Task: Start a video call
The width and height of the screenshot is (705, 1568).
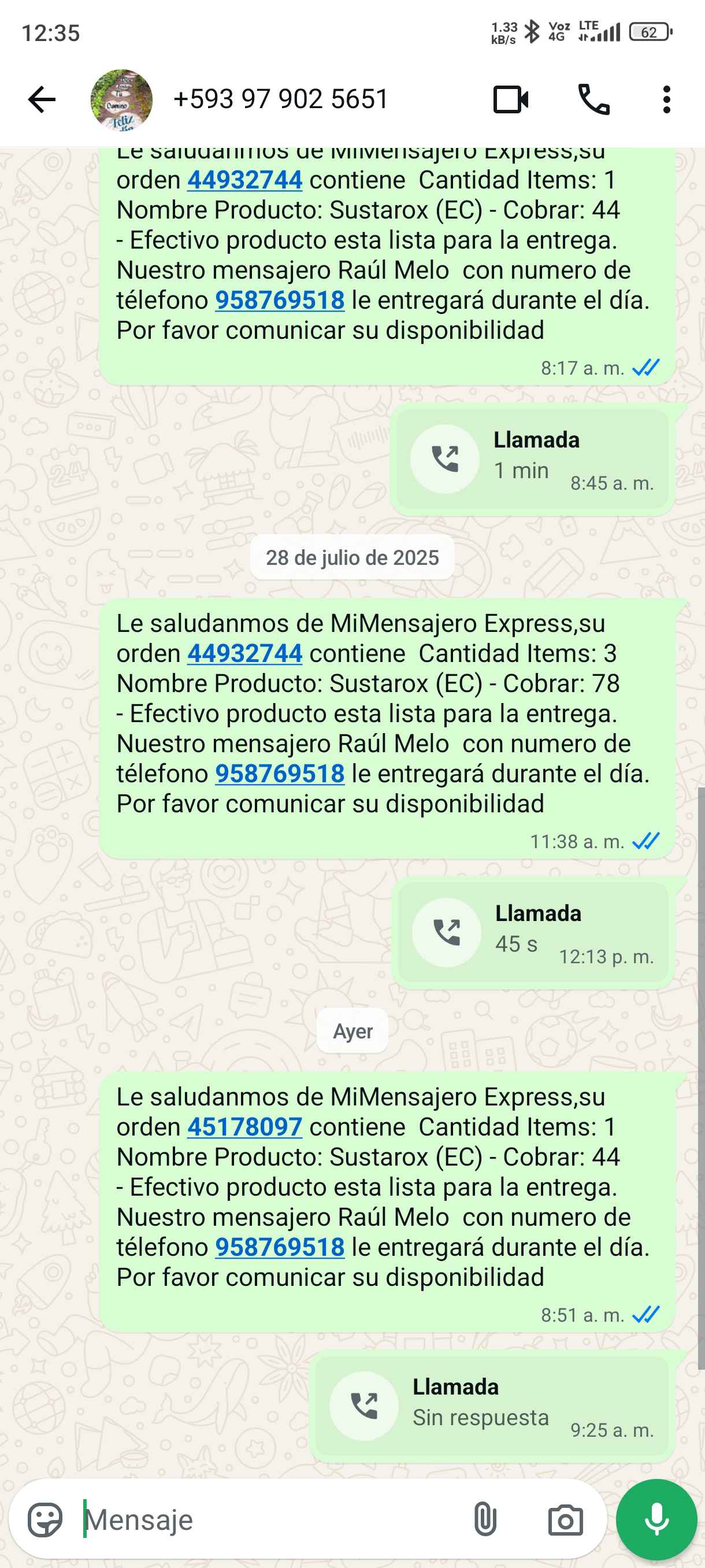Action: point(510,99)
